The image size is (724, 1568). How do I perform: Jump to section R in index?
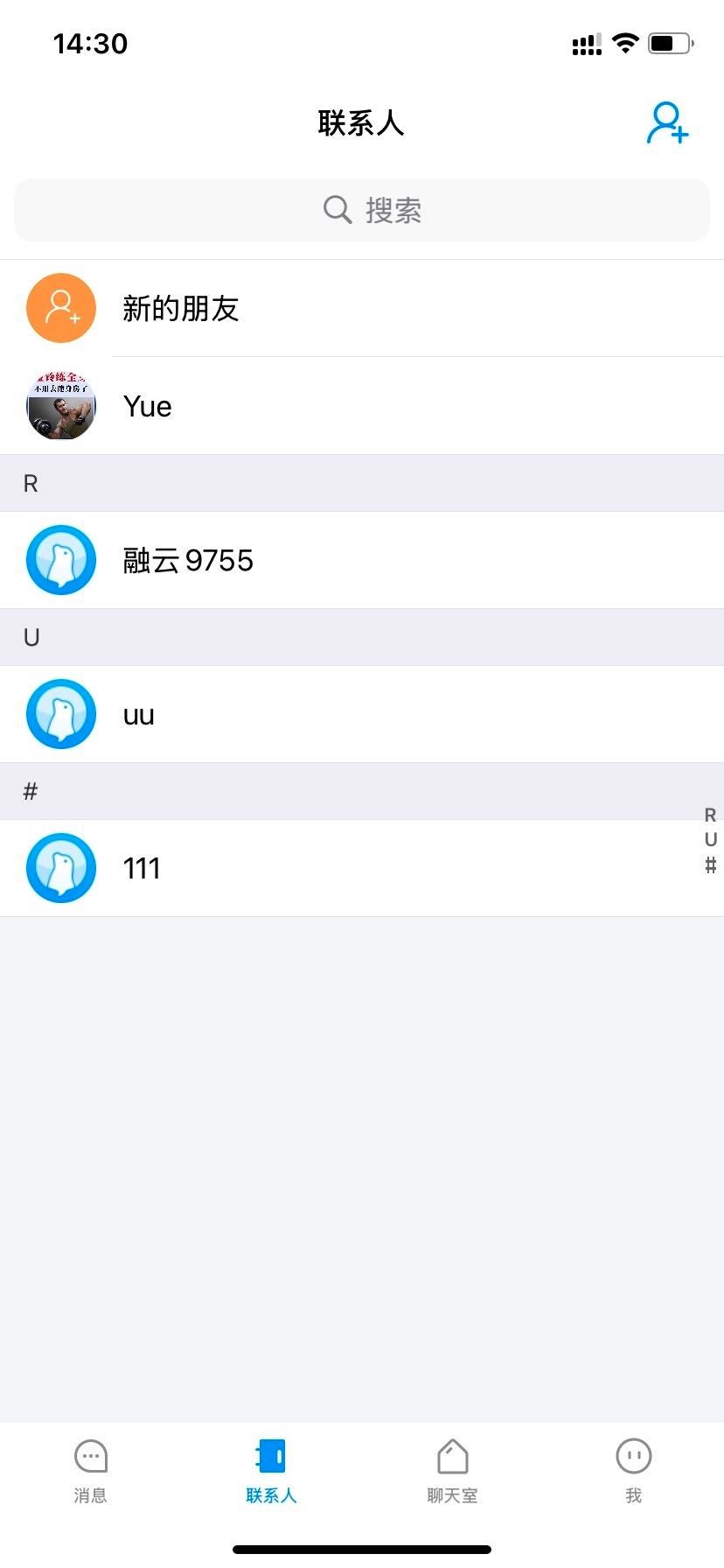pyautogui.click(x=710, y=815)
